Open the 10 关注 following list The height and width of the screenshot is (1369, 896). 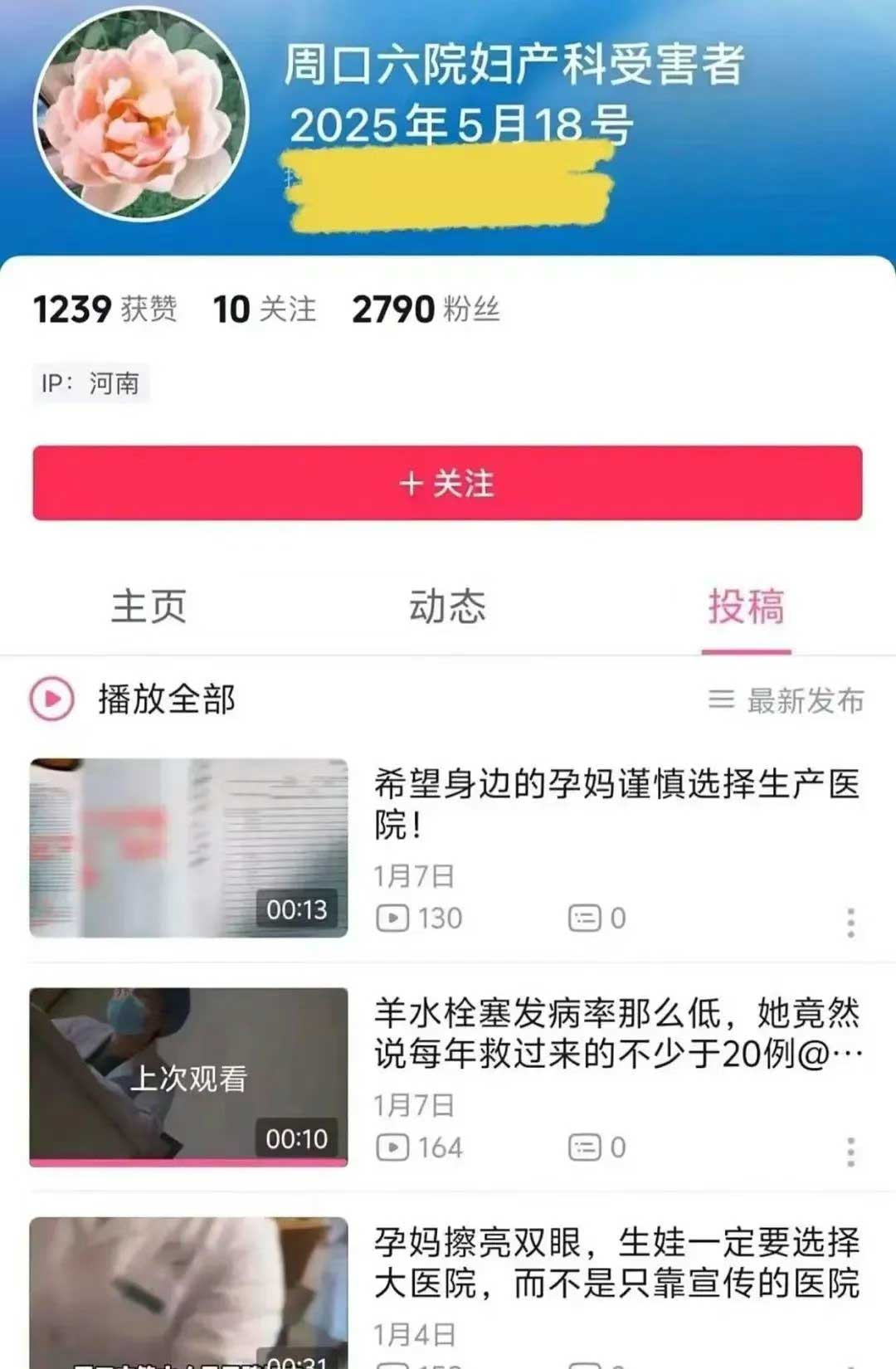coord(264,309)
